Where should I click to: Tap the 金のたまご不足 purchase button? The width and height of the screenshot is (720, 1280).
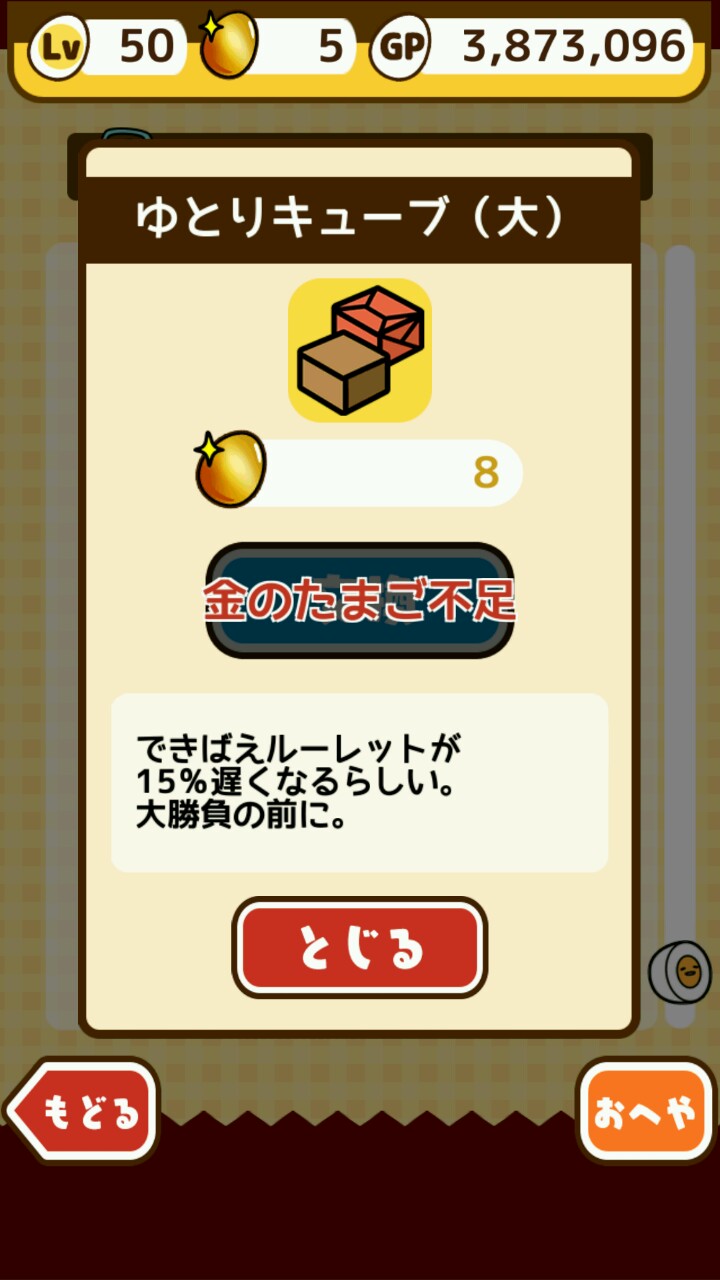(x=359, y=600)
